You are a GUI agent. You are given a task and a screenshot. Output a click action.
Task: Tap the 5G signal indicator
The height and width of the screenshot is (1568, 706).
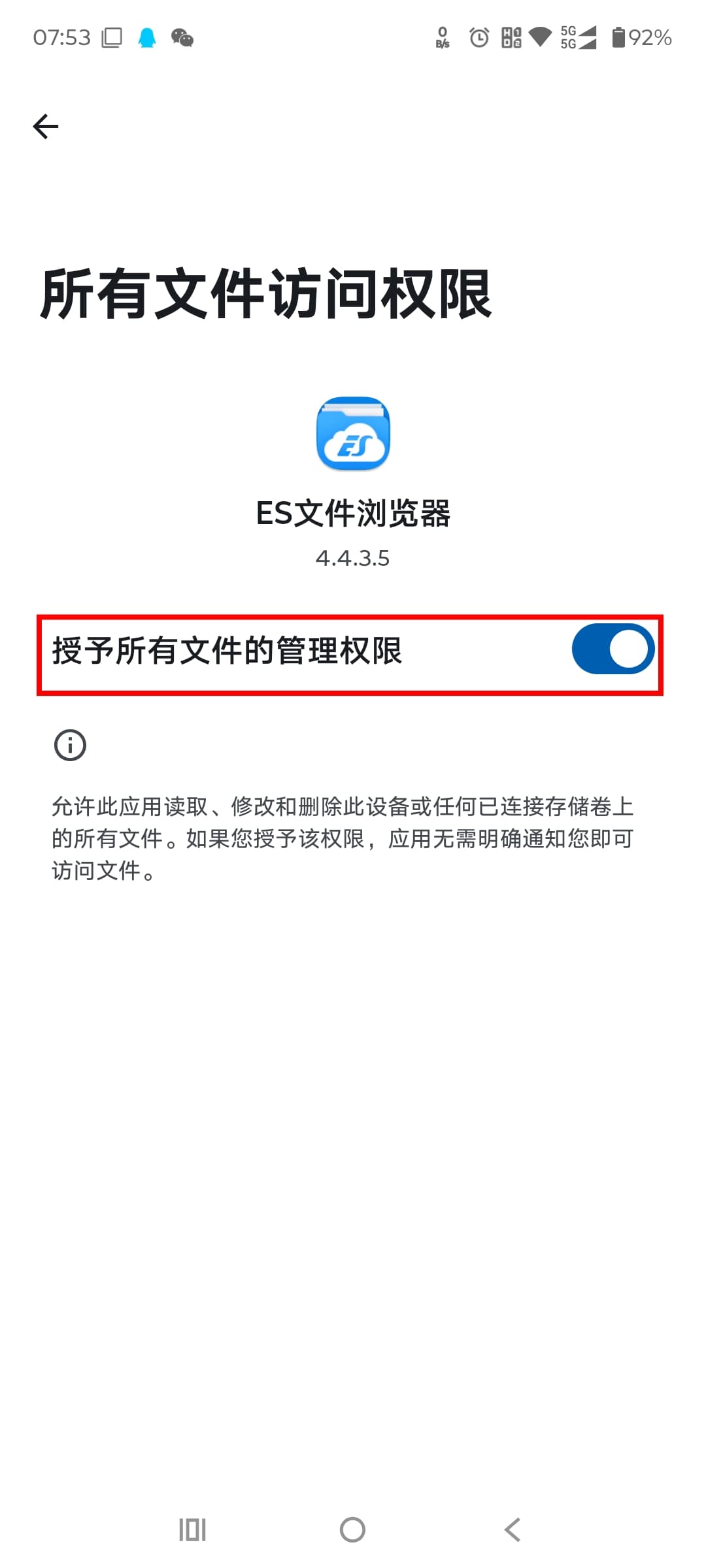coord(579,37)
